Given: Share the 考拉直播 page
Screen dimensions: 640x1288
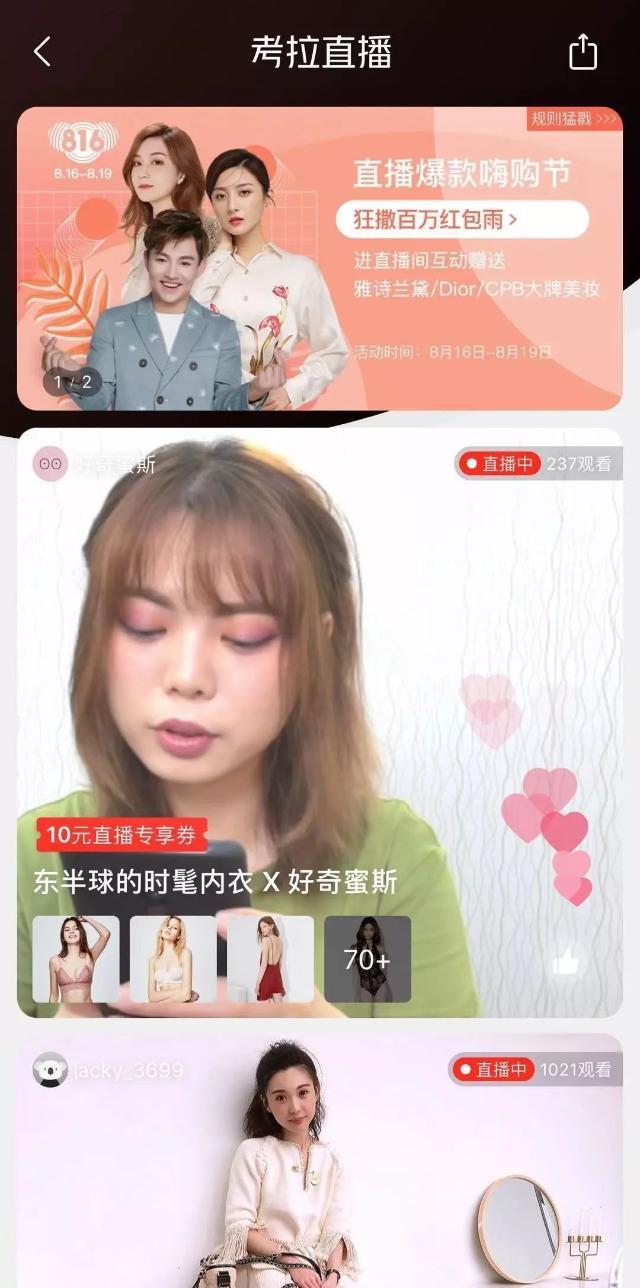Looking at the screenshot, I should click(x=583, y=52).
